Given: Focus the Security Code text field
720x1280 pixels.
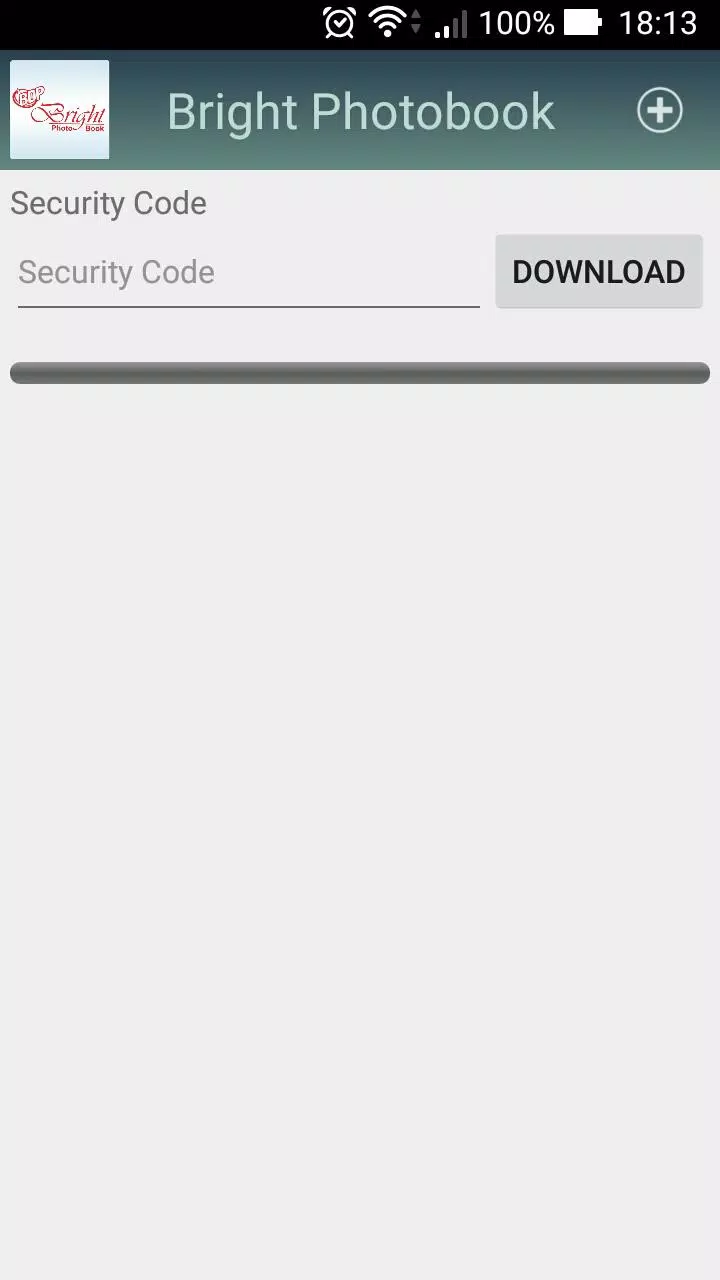Looking at the screenshot, I should 248,272.
